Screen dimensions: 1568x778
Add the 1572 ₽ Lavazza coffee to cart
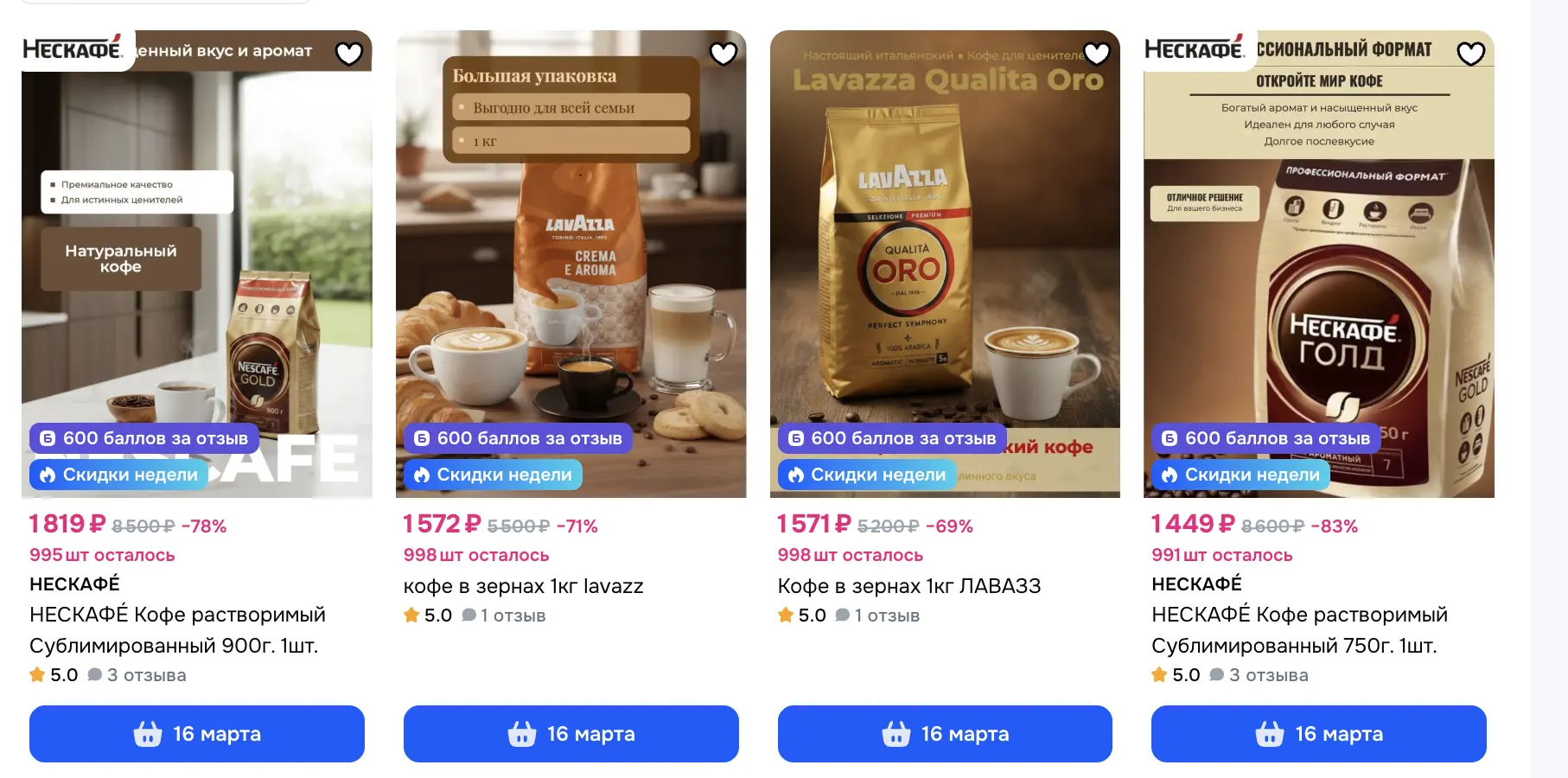(x=571, y=734)
